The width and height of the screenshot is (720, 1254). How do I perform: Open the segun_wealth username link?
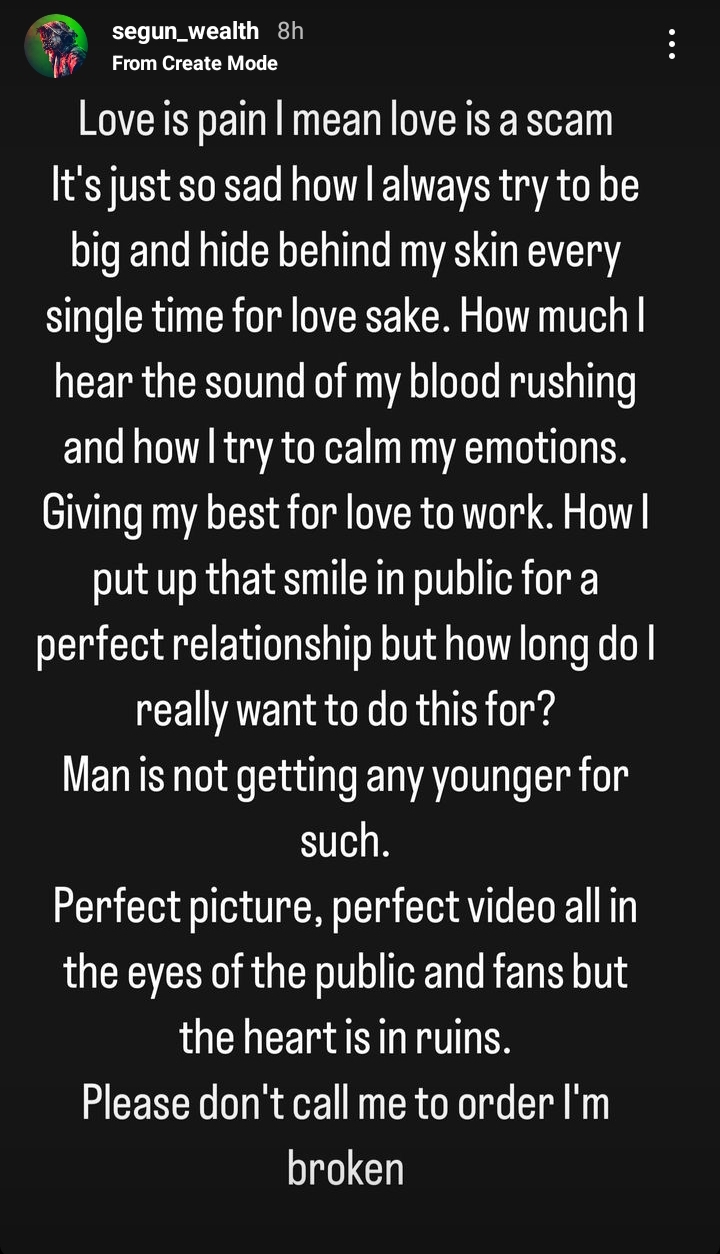(x=185, y=31)
